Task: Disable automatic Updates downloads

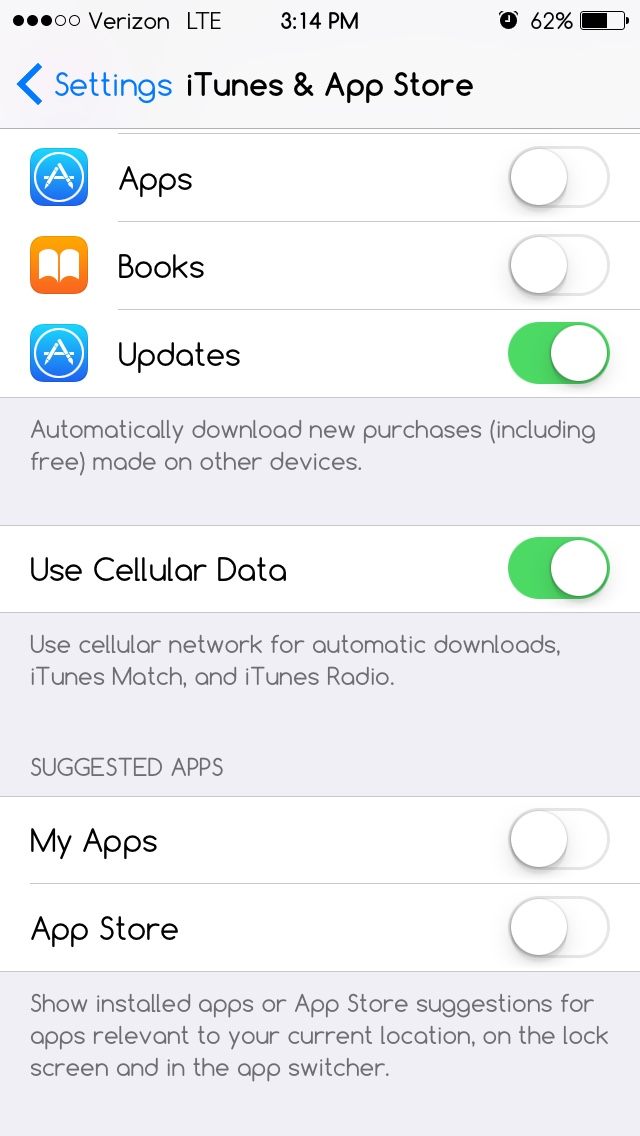Action: click(559, 354)
